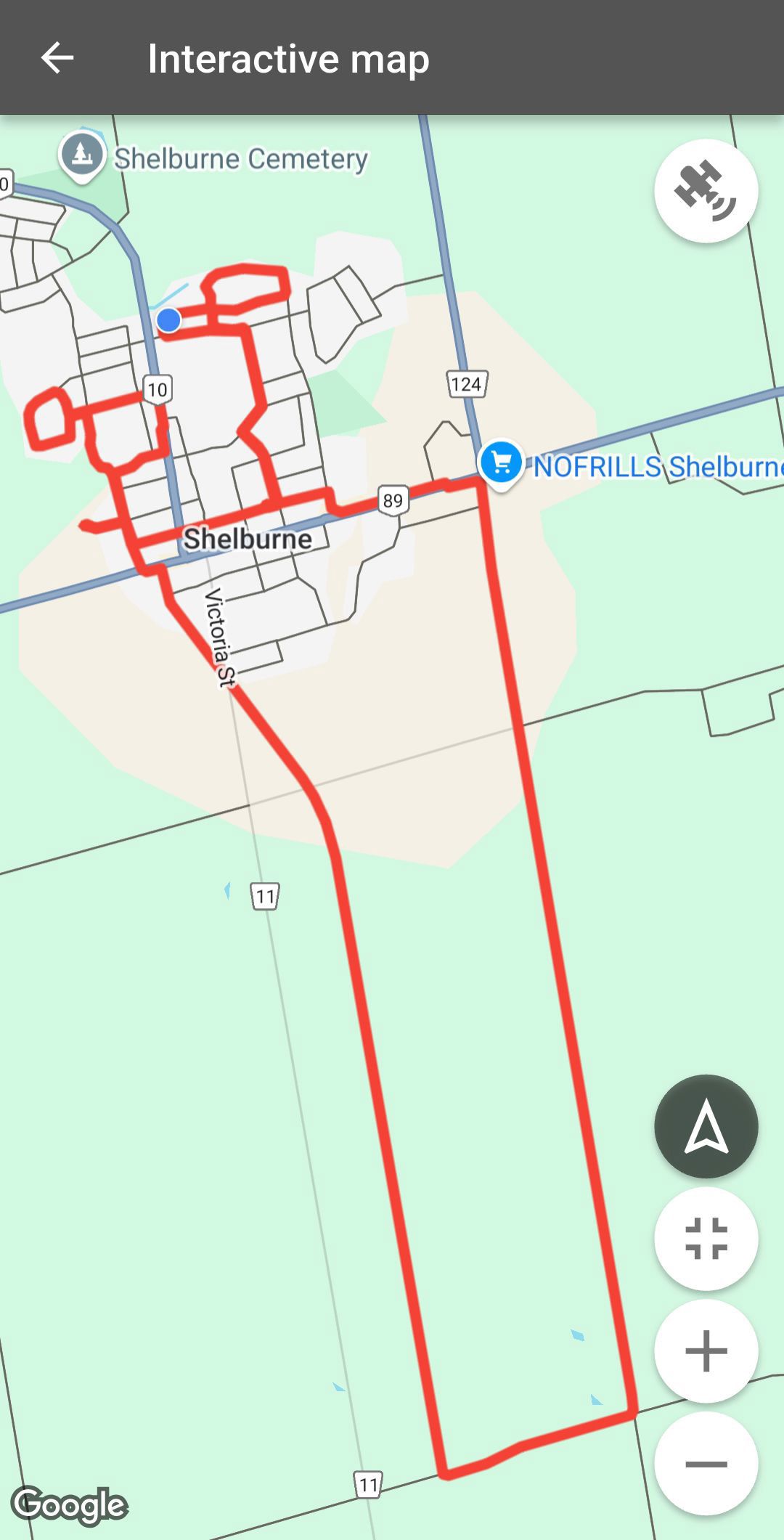The width and height of the screenshot is (784, 1540).
Task: Fit the route with the collapse button
Action: [706, 1238]
